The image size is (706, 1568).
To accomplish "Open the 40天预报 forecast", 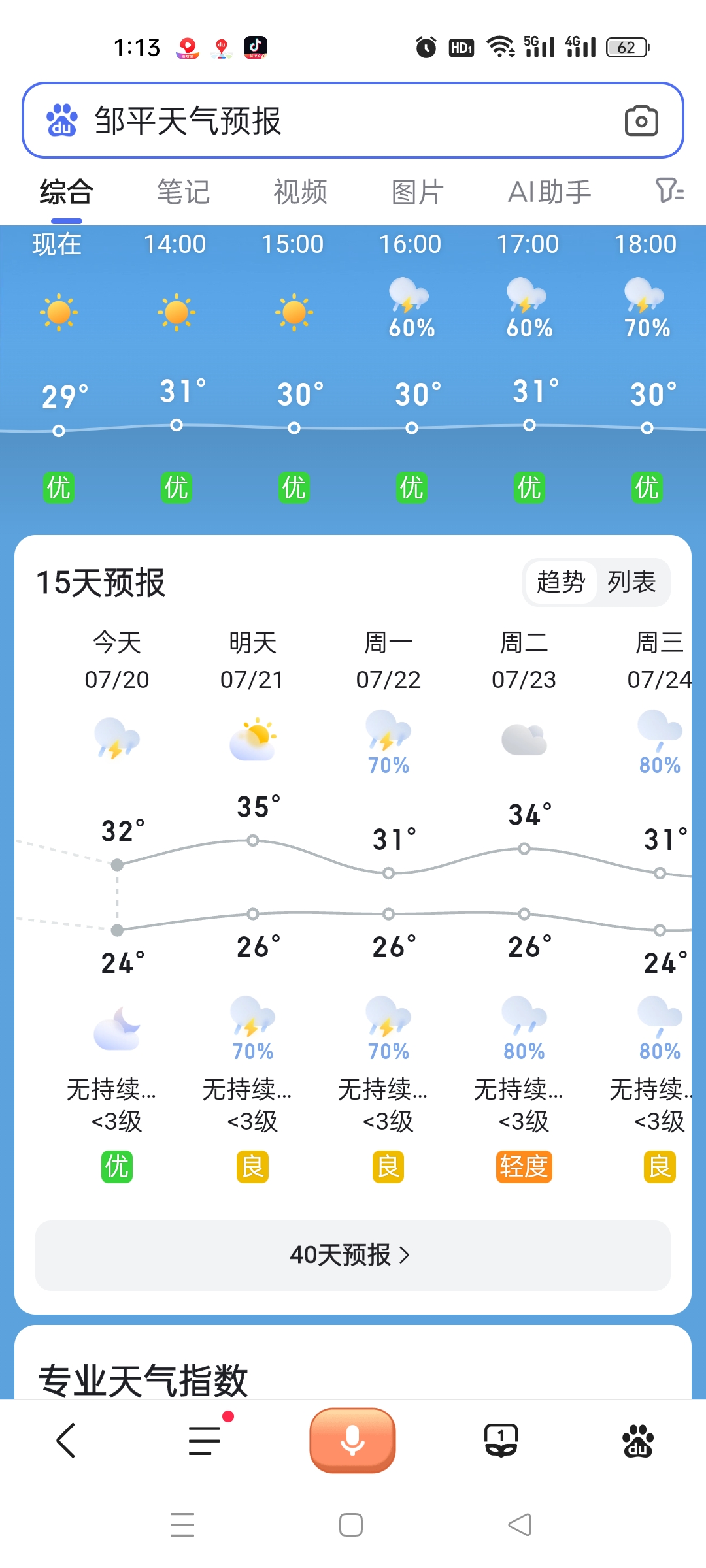I will pyautogui.click(x=352, y=1255).
